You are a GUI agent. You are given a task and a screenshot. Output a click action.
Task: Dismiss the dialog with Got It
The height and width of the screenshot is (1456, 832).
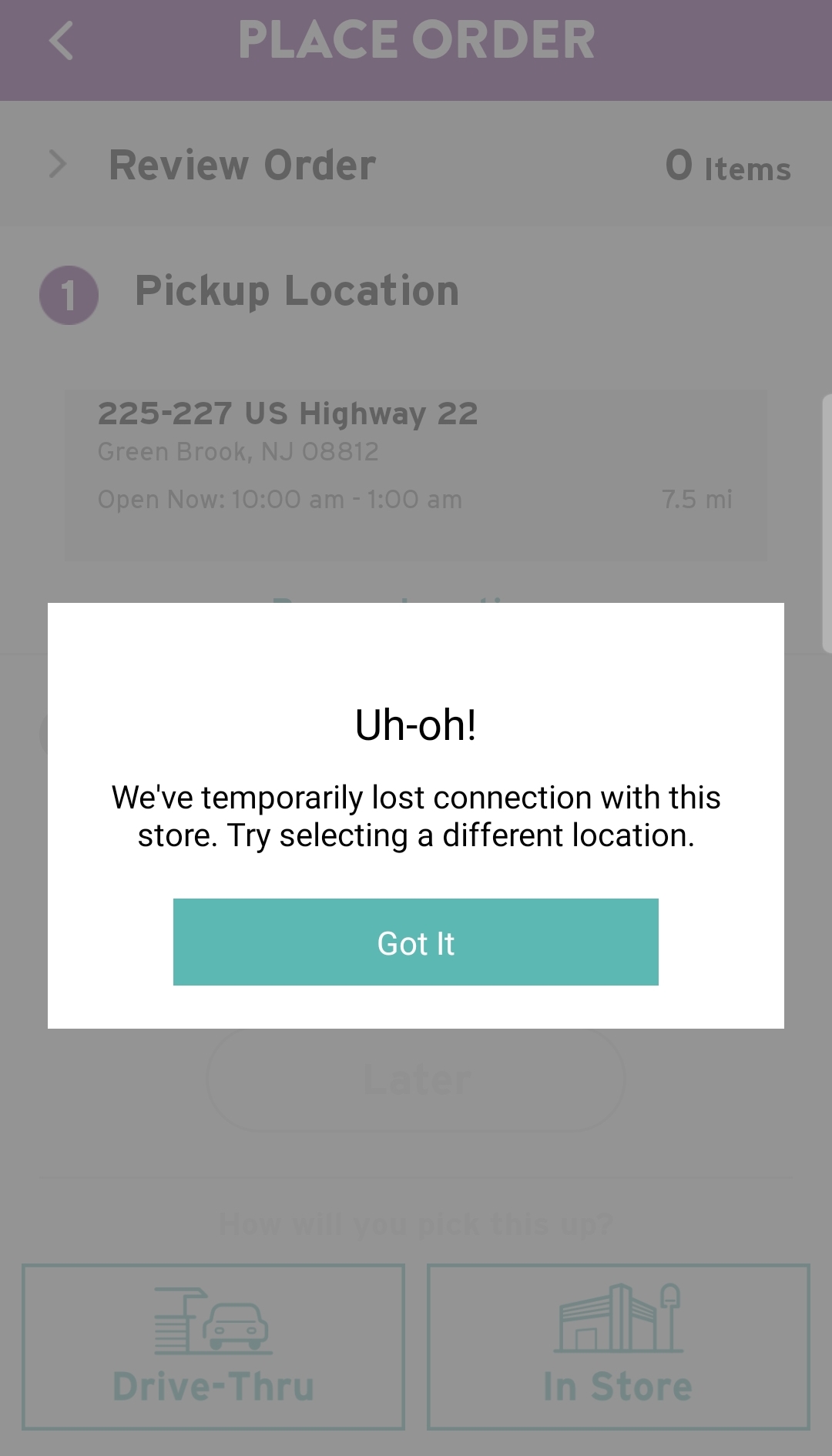(416, 942)
